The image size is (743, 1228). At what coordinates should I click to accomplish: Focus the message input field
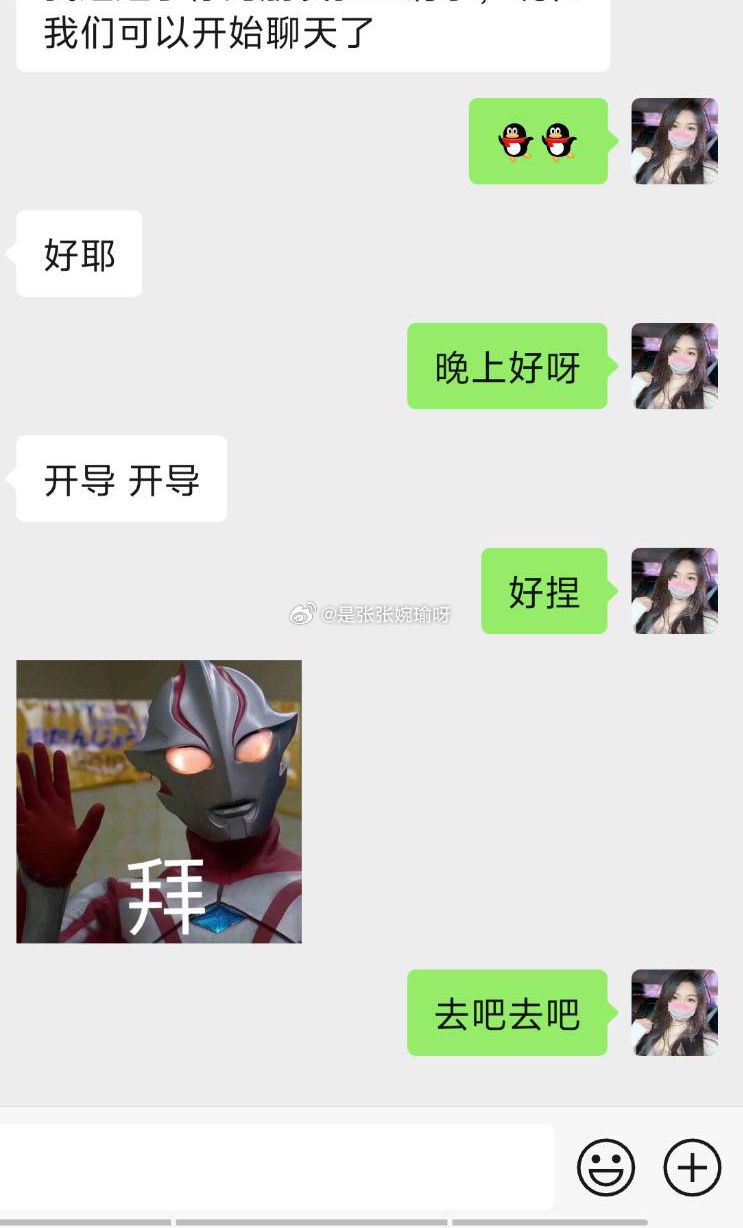click(x=275, y=1167)
